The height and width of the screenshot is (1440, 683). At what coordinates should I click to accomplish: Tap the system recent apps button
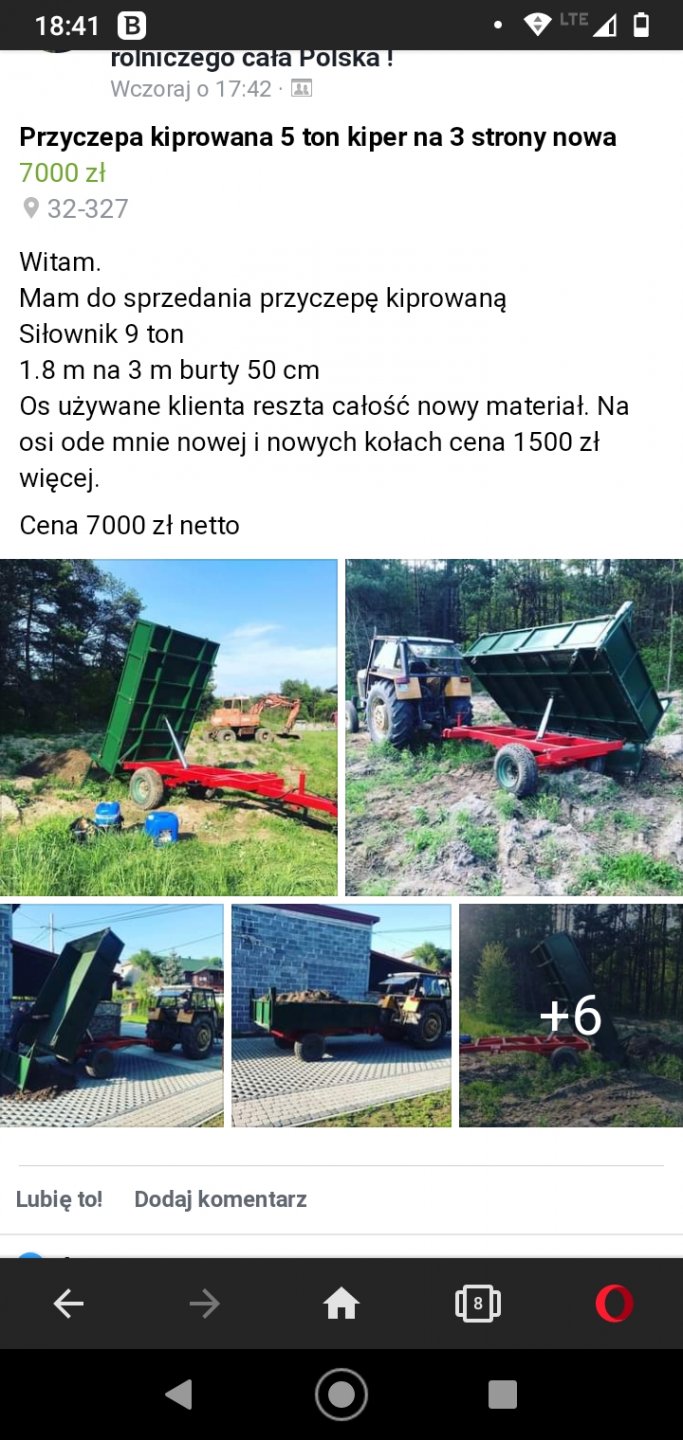(502, 1394)
